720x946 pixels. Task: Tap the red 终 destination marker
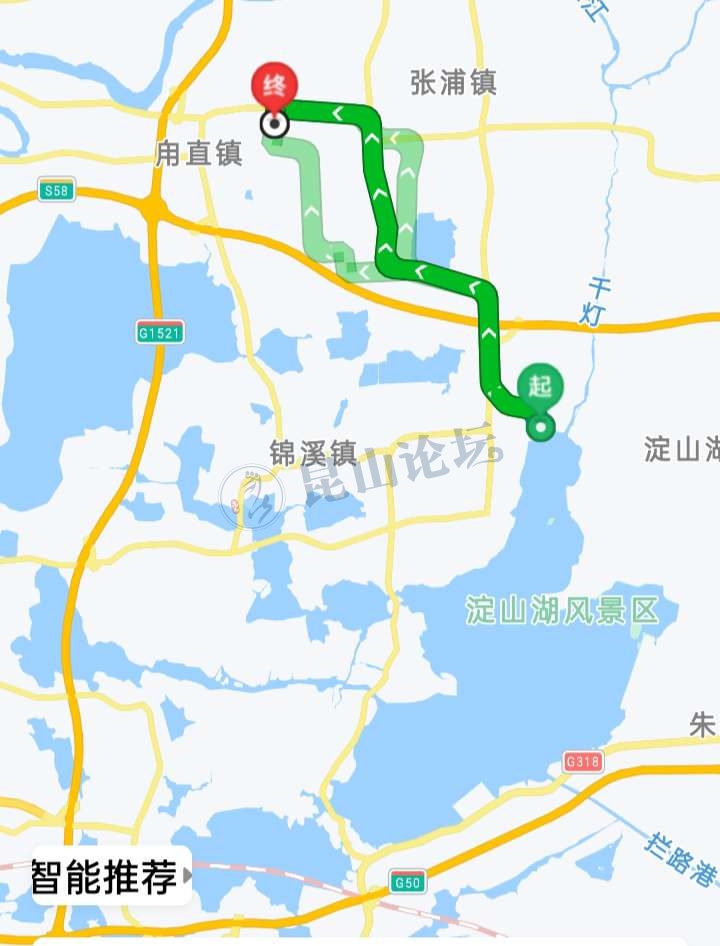[275, 89]
